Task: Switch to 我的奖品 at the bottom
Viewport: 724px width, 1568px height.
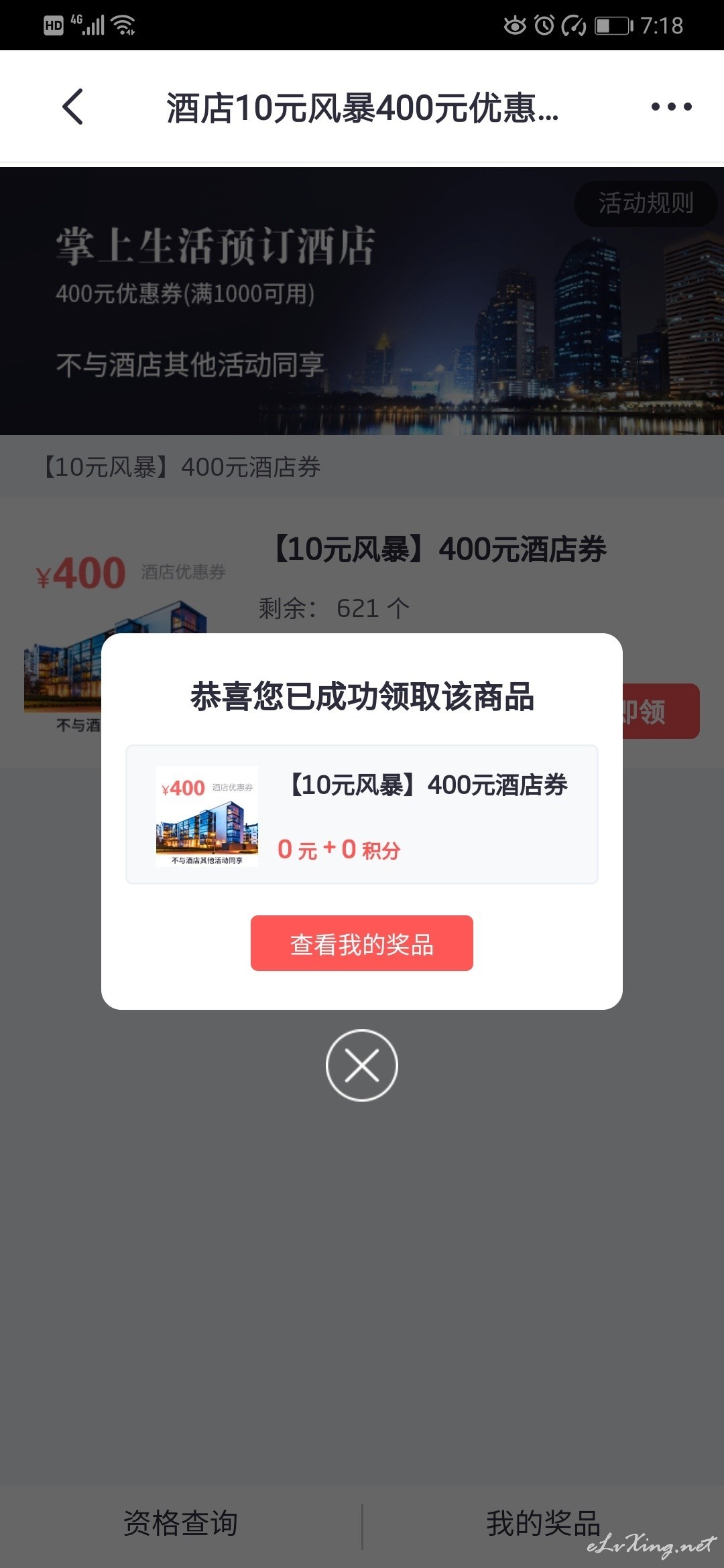Action: click(543, 1523)
